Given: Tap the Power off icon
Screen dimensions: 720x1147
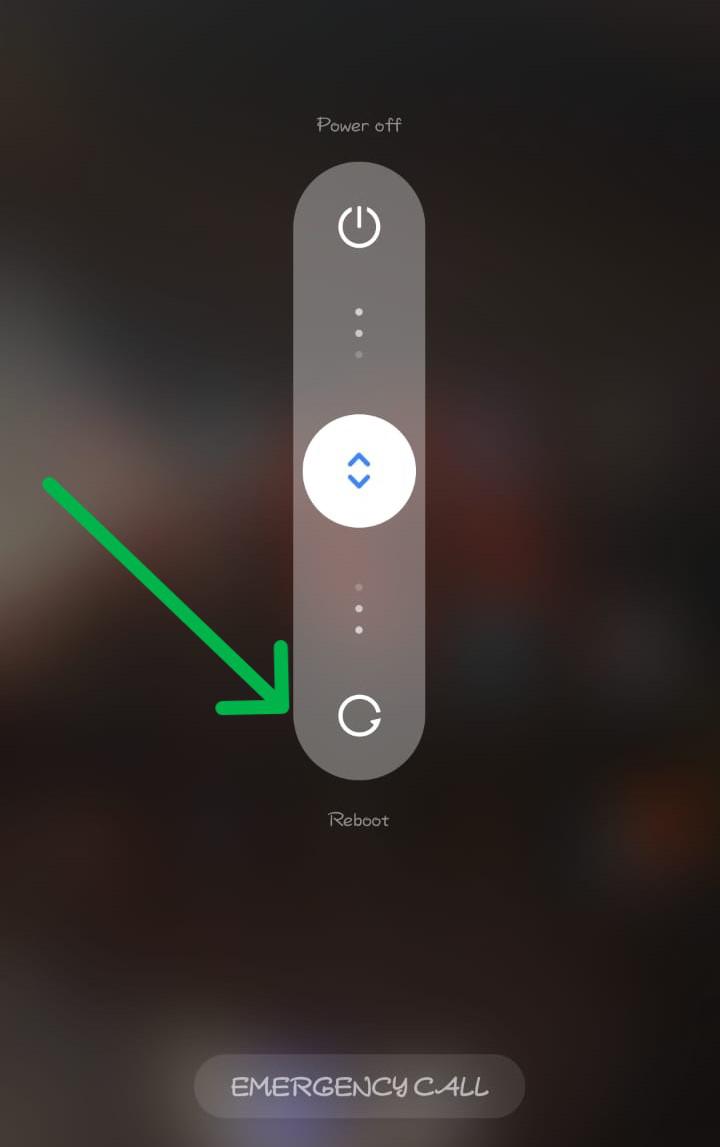Looking at the screenshot, I should (359, 227).
